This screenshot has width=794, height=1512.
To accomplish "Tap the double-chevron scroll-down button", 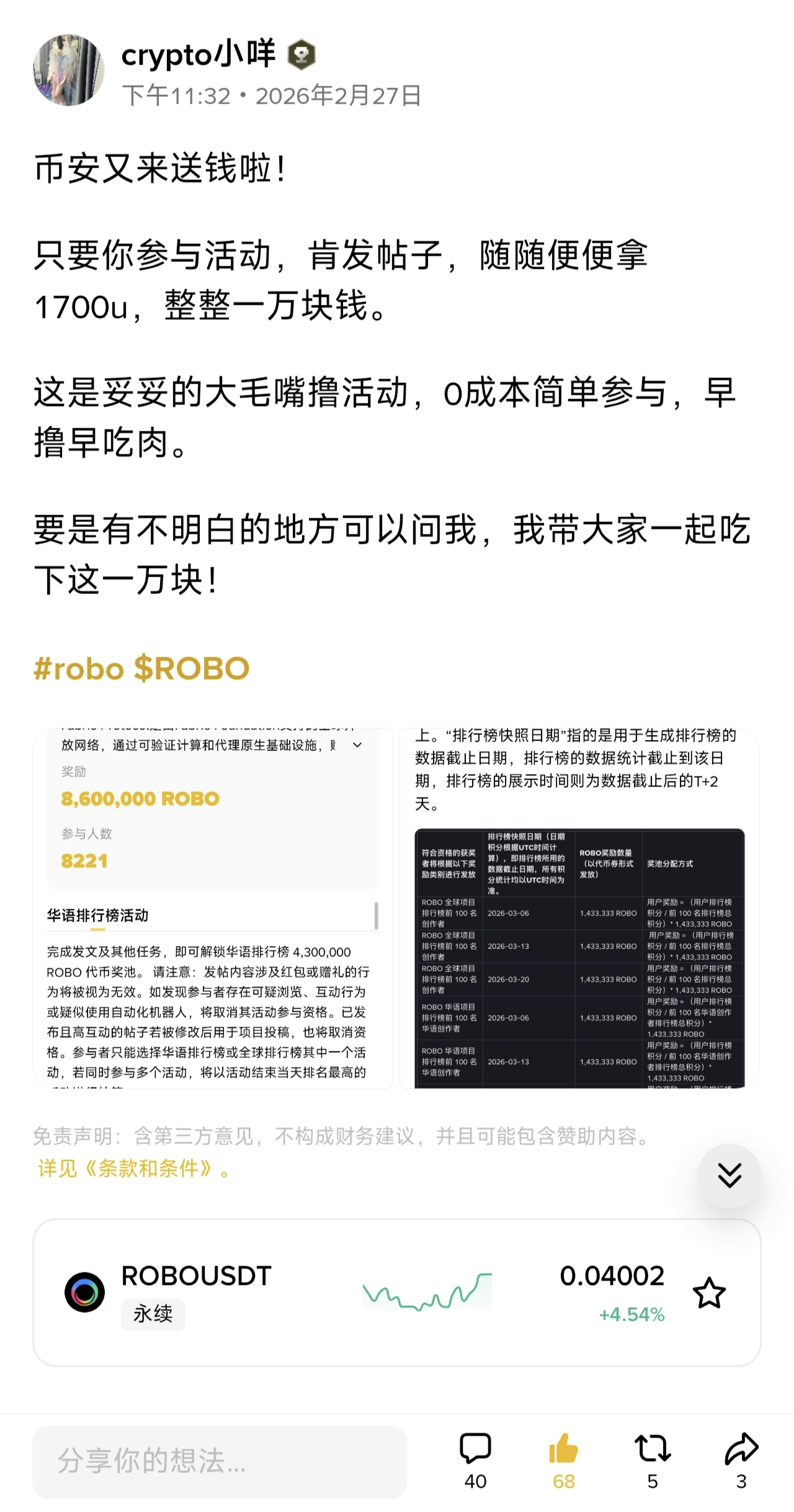I will coord(729,1175).
